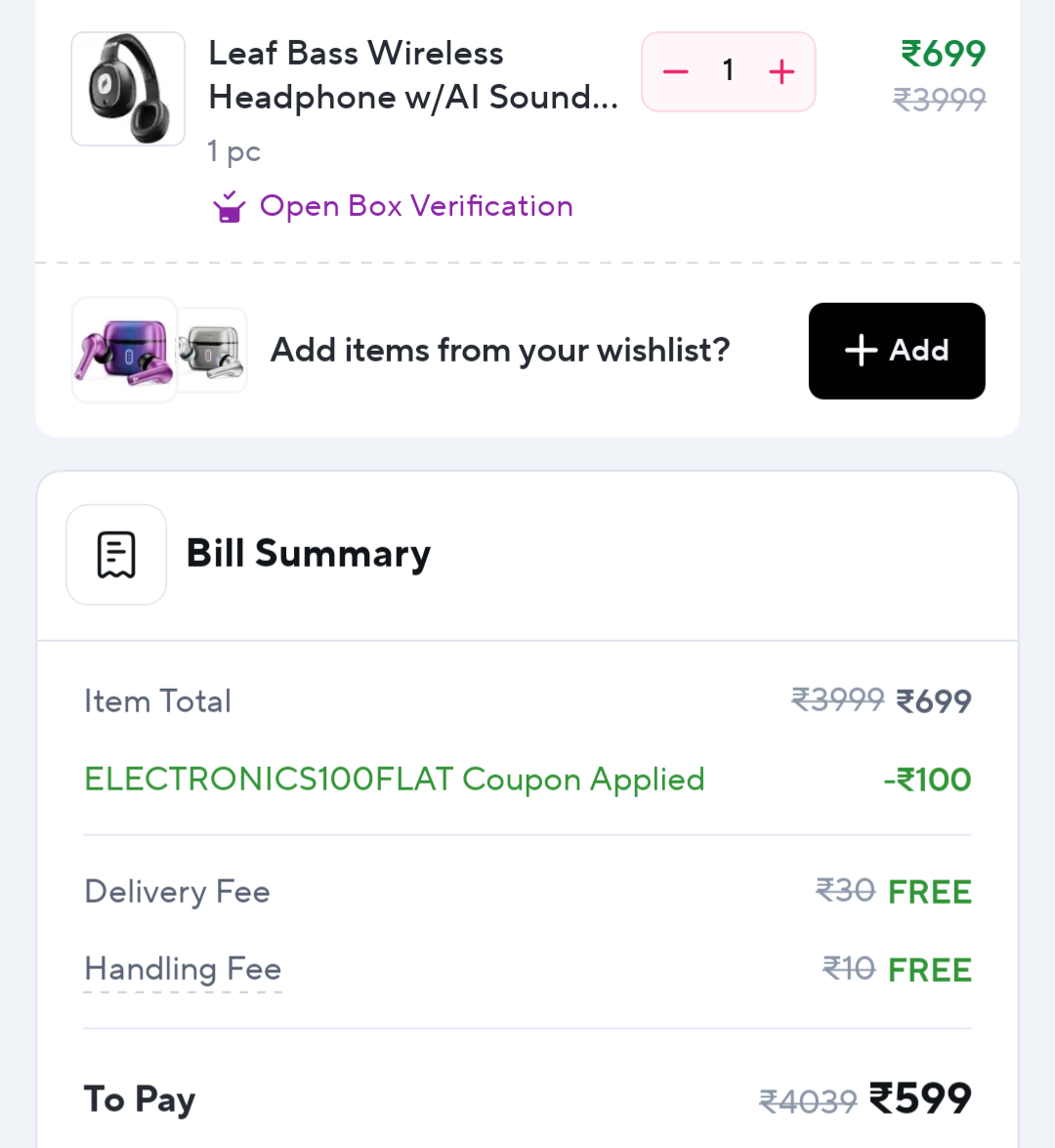The height and width of the screenshot is (1148, 1055).
Task: Click the gift box icon for Open Box Verification
Action: coord(229,206)
